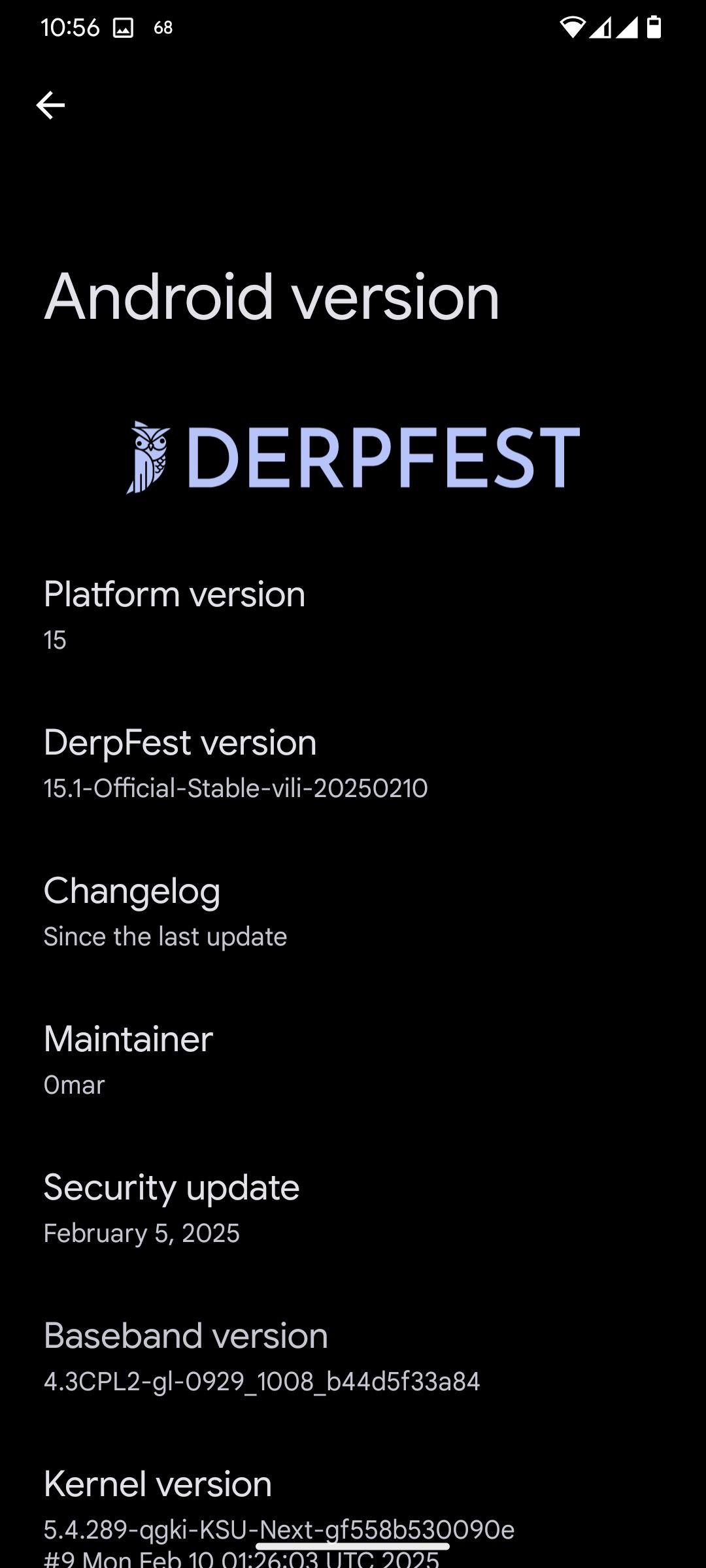View the Changelog since the last update
This screenshot has height=1568, width=706.
pyautogui.click(x=353, y=911)
